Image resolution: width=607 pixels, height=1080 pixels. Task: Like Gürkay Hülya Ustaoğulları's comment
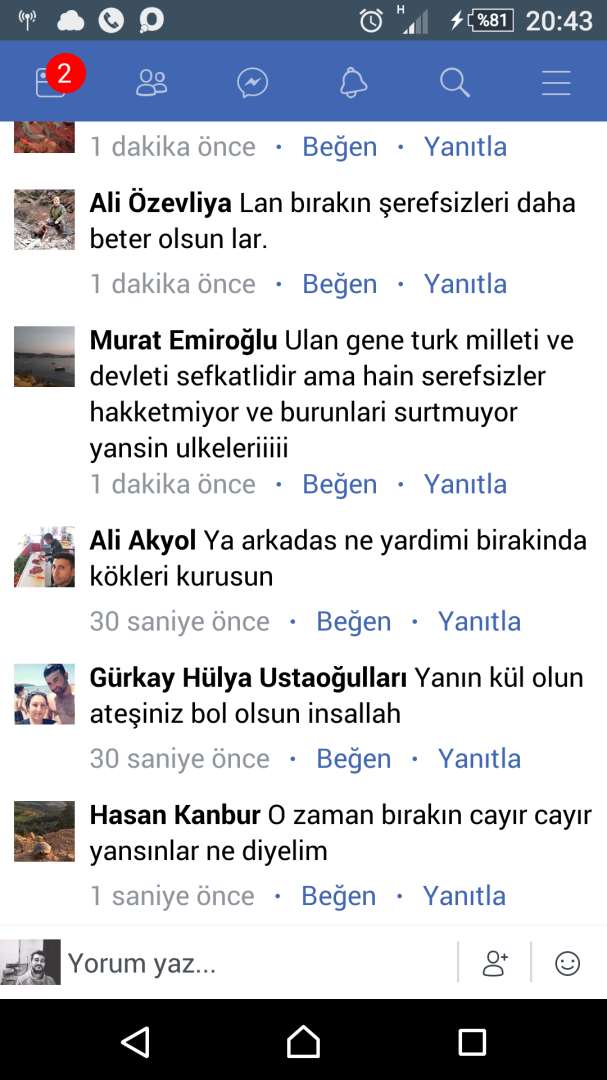[x=353, y=758]
